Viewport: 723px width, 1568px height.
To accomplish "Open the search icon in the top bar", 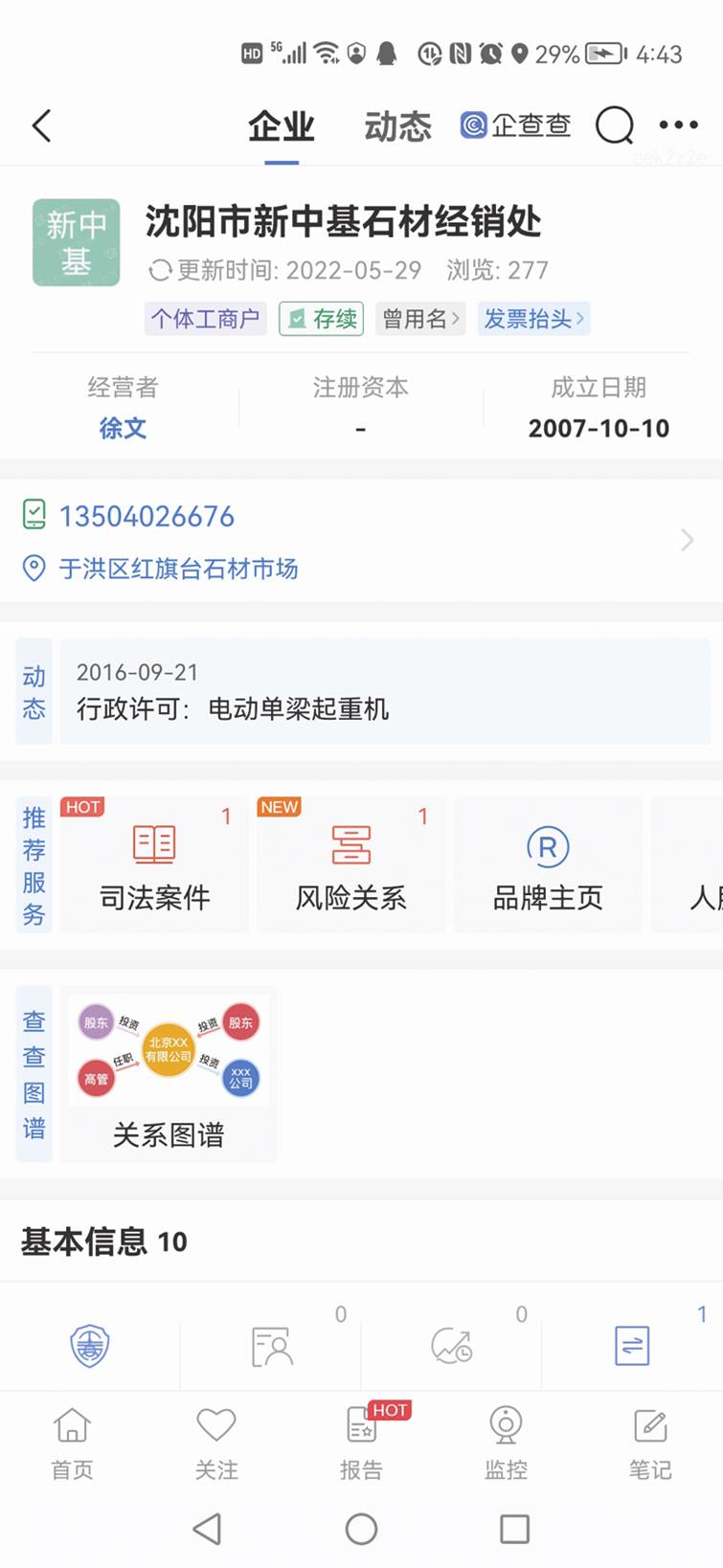I will (614, 124).
